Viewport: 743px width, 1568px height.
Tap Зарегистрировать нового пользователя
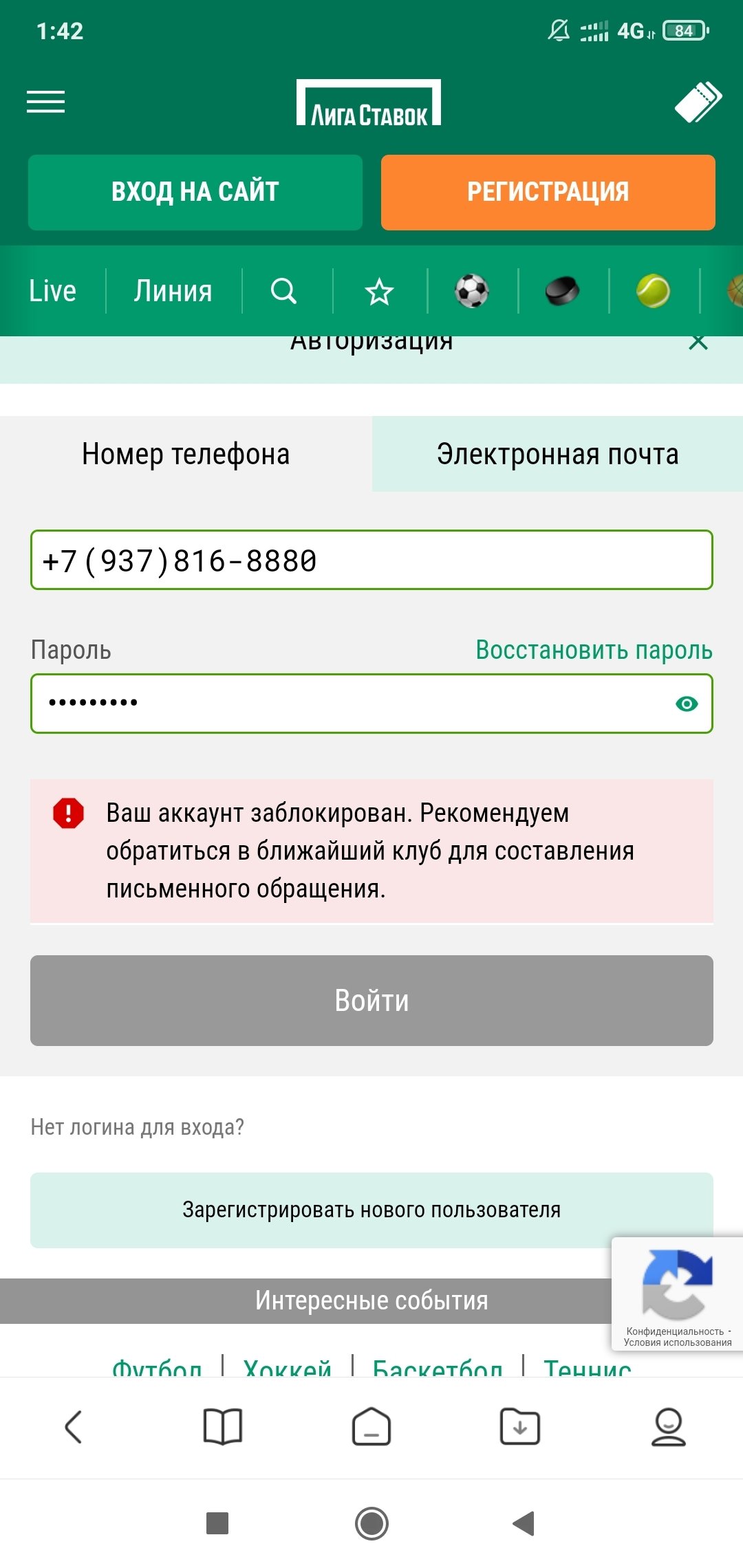point(371,1210)
